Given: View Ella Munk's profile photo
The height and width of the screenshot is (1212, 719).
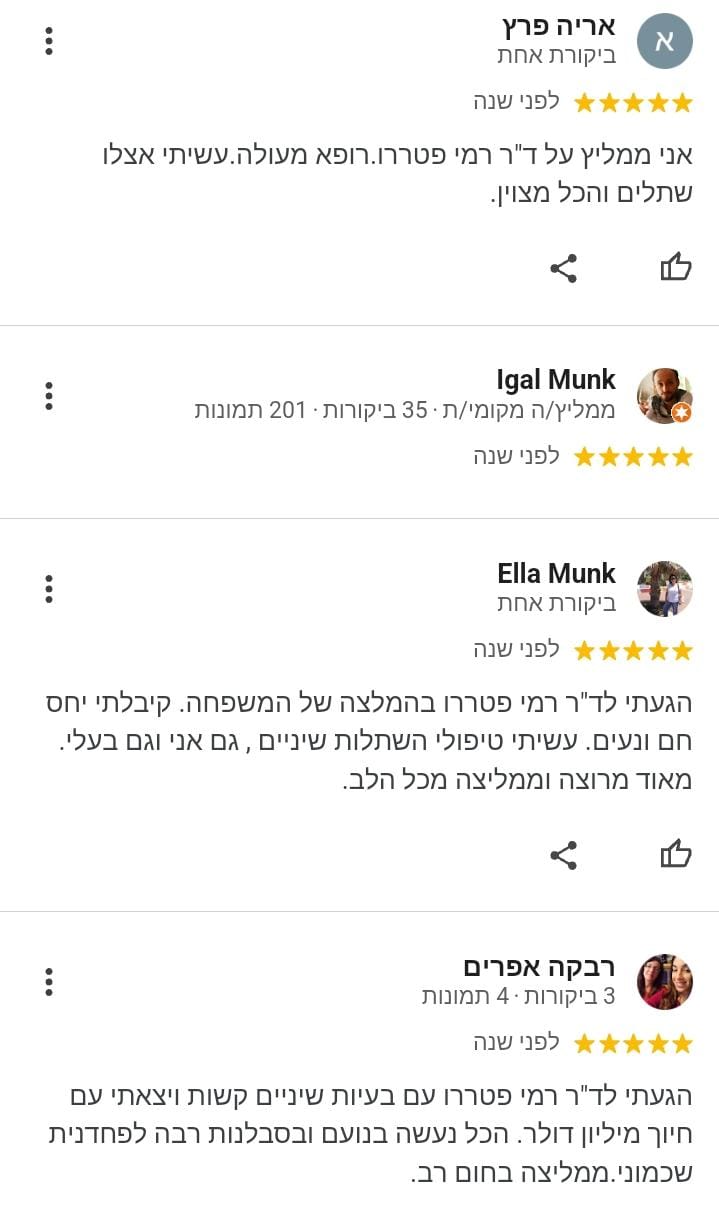Looking at the screenshot, I should pyautogui.click(x=664, y=588).
